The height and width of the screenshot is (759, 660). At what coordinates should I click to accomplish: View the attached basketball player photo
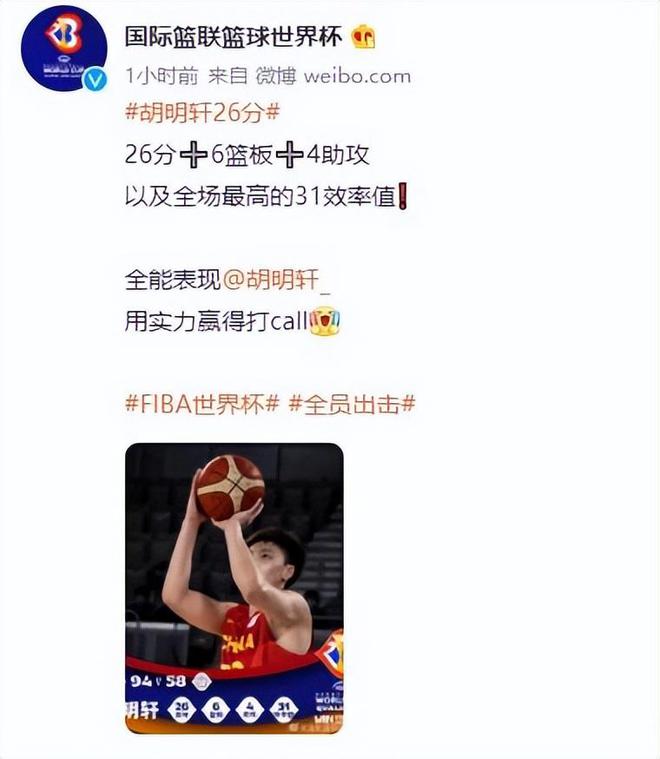[x=233, y=588]
